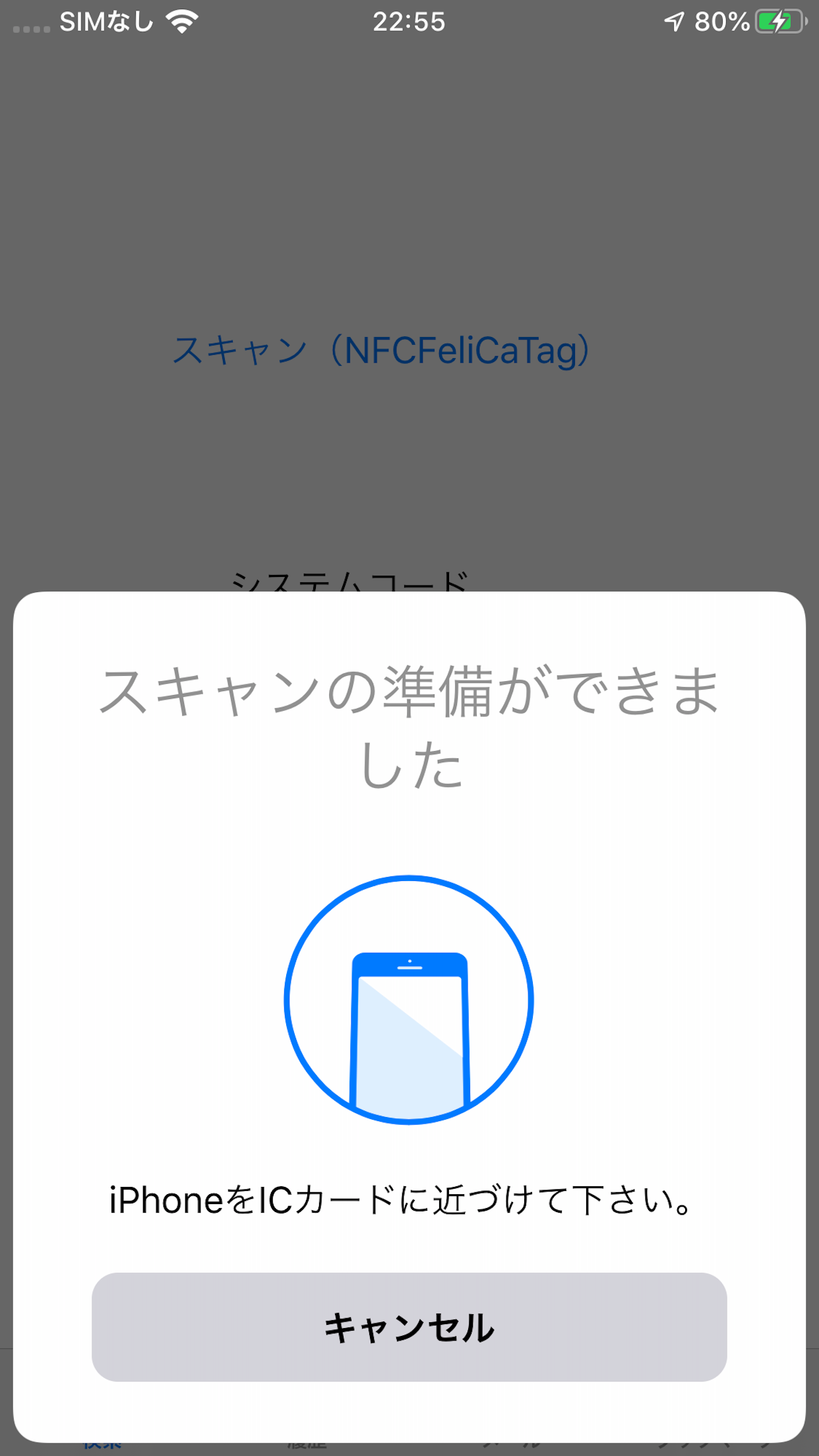Tap the rounded top edge of the scan sheet
Viewport: 819px width, 1456px height.
pos(409,600)
